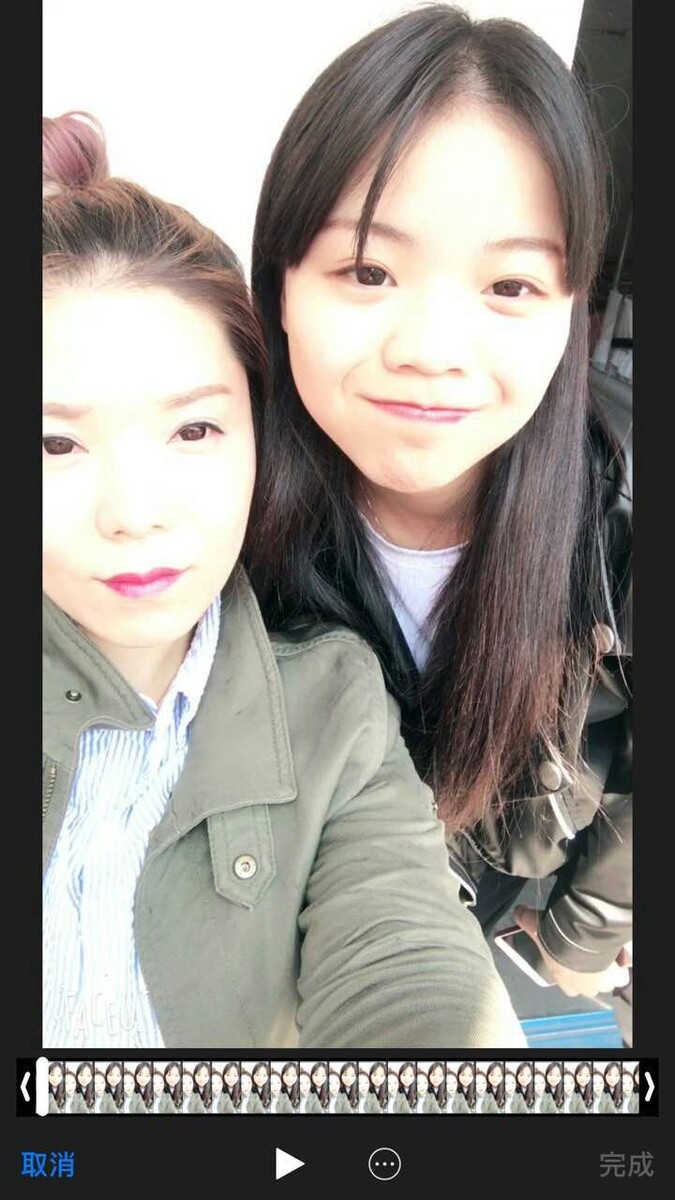Tap 取消 to cancel editing
This screenshot has height=1200, width=675.
pos(48,1164)
